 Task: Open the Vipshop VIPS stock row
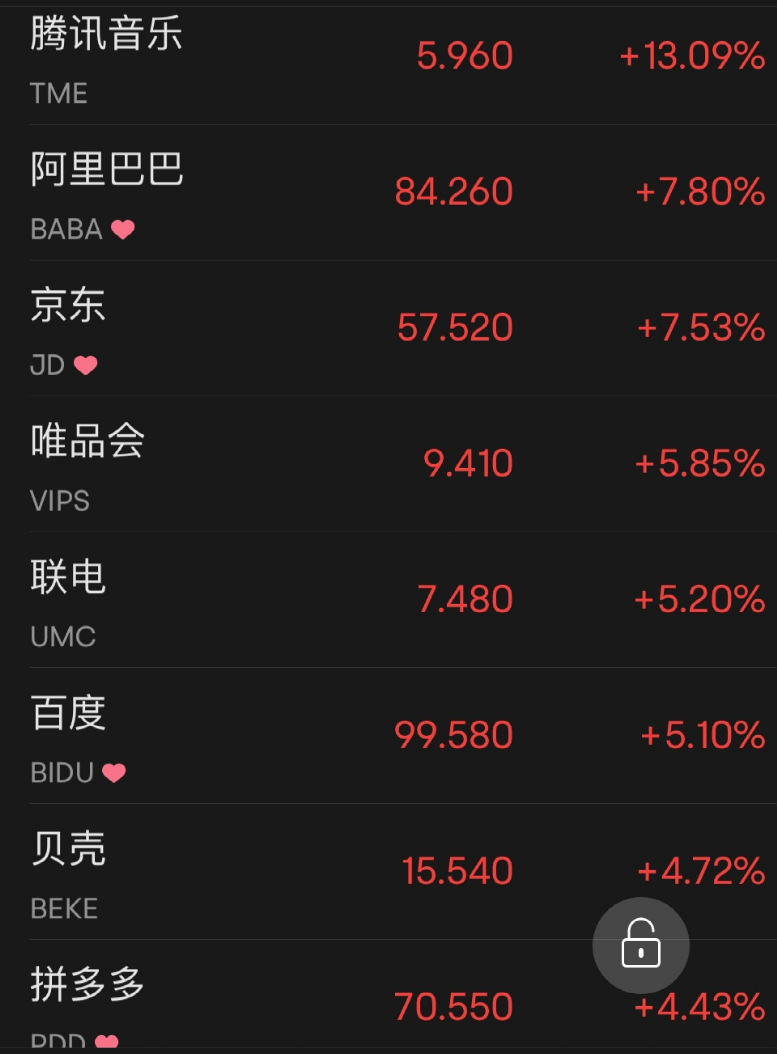[x=388, y=465]
